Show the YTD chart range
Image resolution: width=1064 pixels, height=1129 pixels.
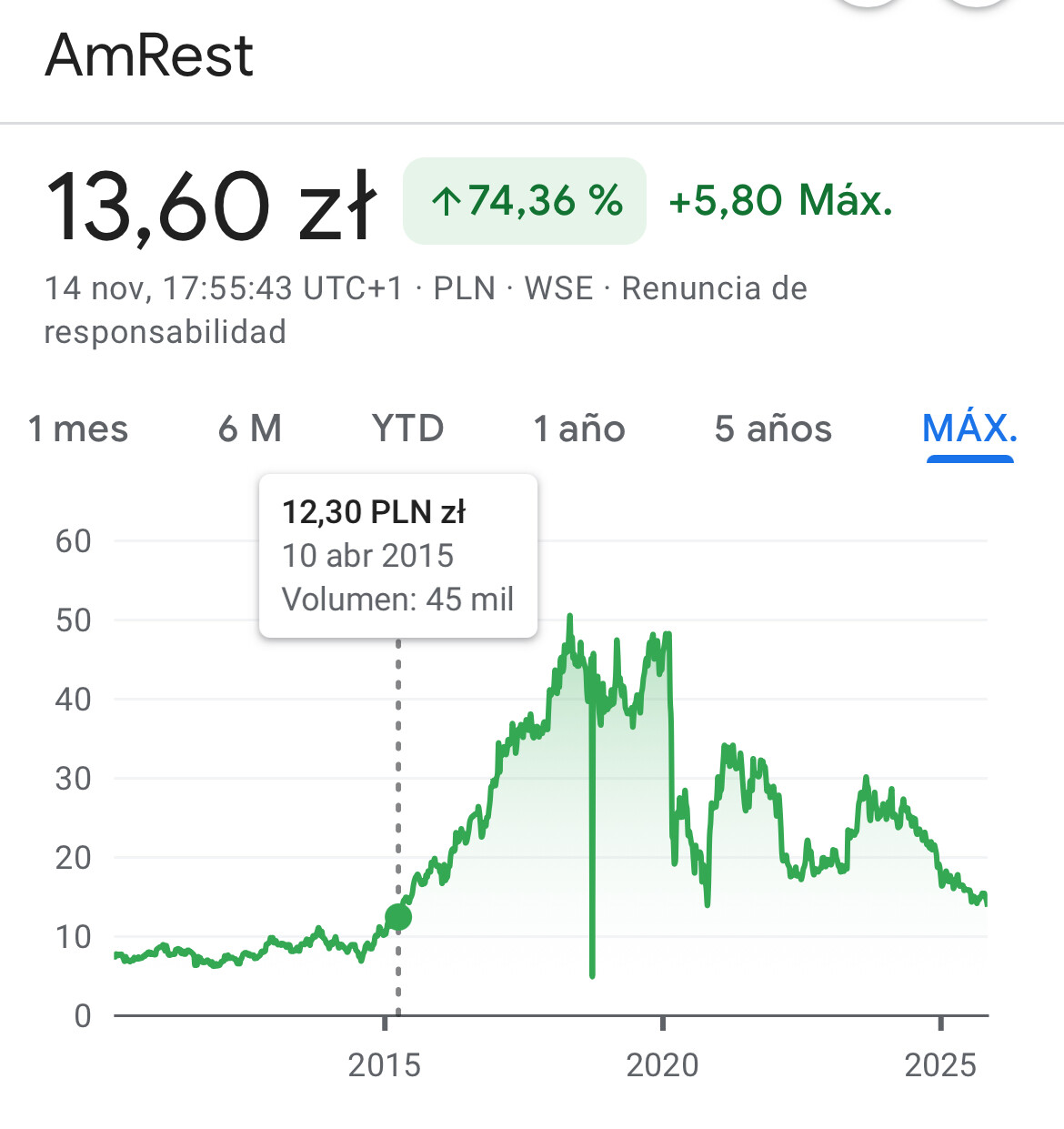click(407, 428)
